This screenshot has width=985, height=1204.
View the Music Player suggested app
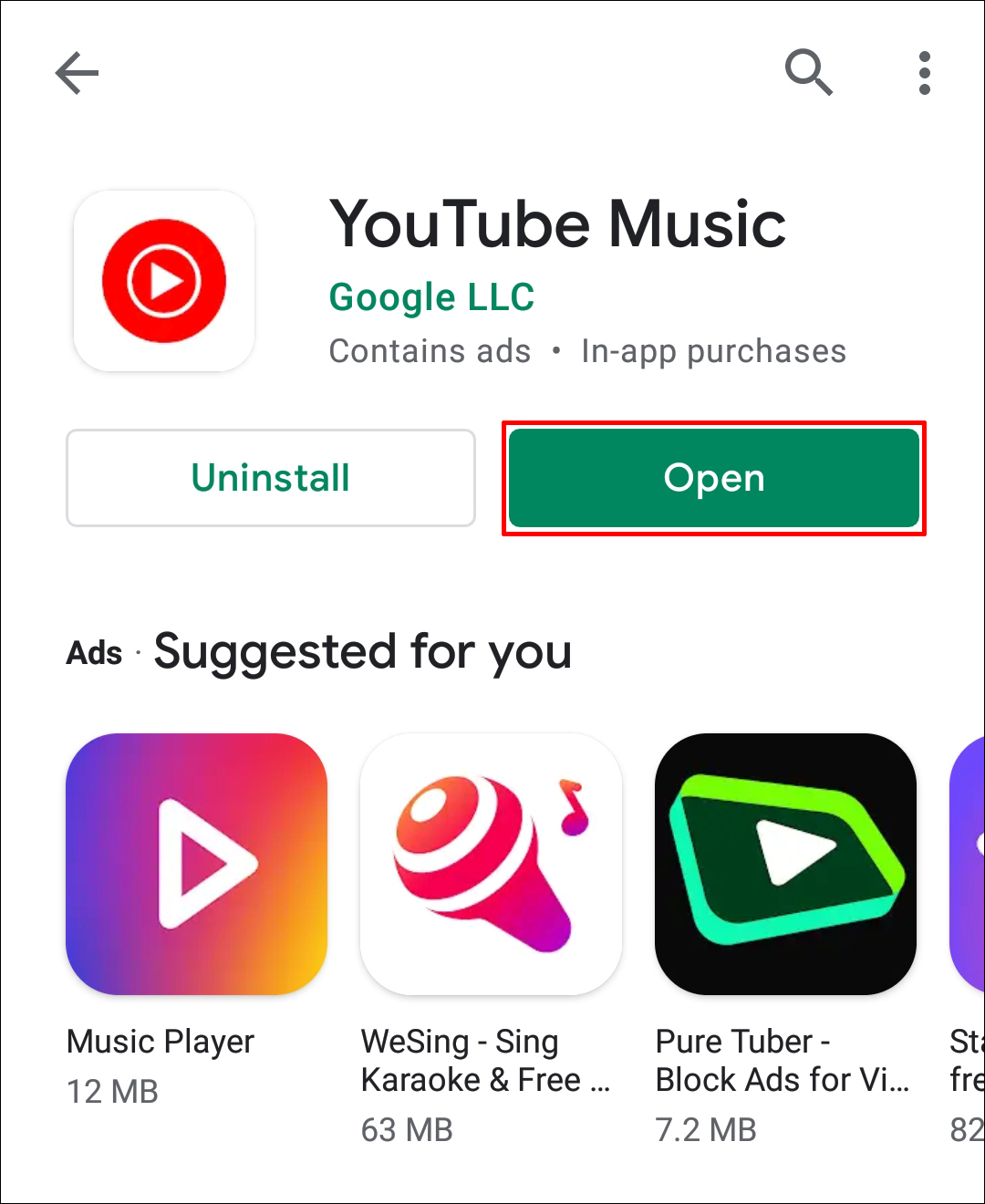pos(196,864)
